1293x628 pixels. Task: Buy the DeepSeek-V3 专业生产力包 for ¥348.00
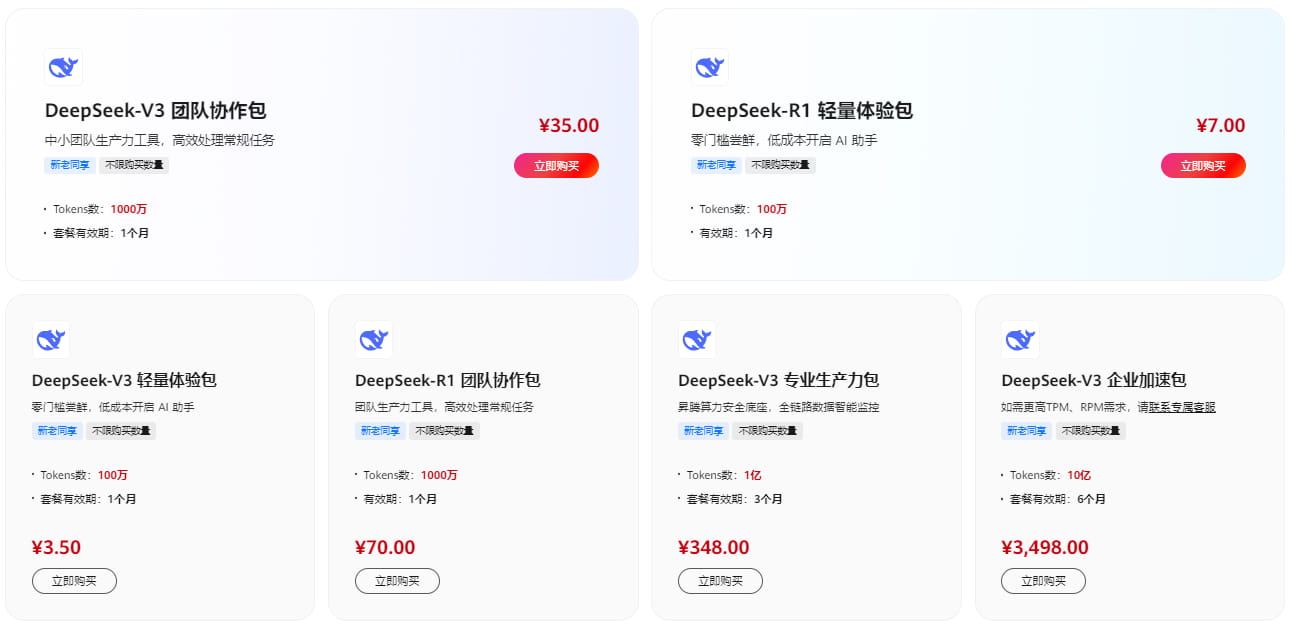[x=720, y=581]
